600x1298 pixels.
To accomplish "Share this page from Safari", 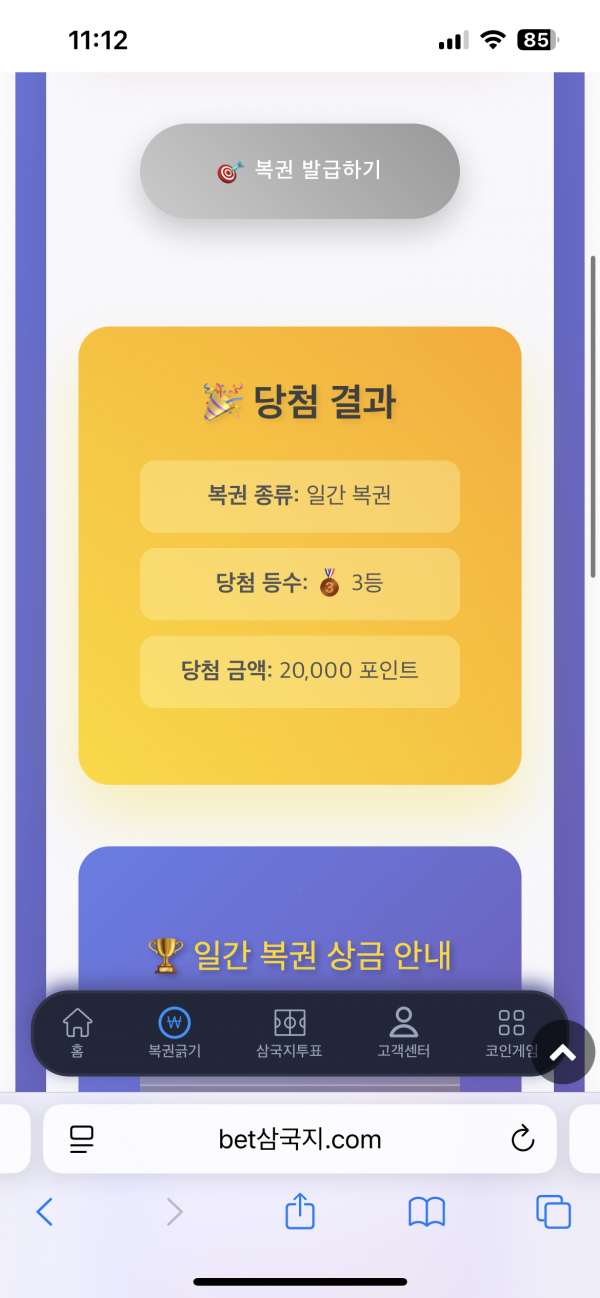I will pos(300,1211).
